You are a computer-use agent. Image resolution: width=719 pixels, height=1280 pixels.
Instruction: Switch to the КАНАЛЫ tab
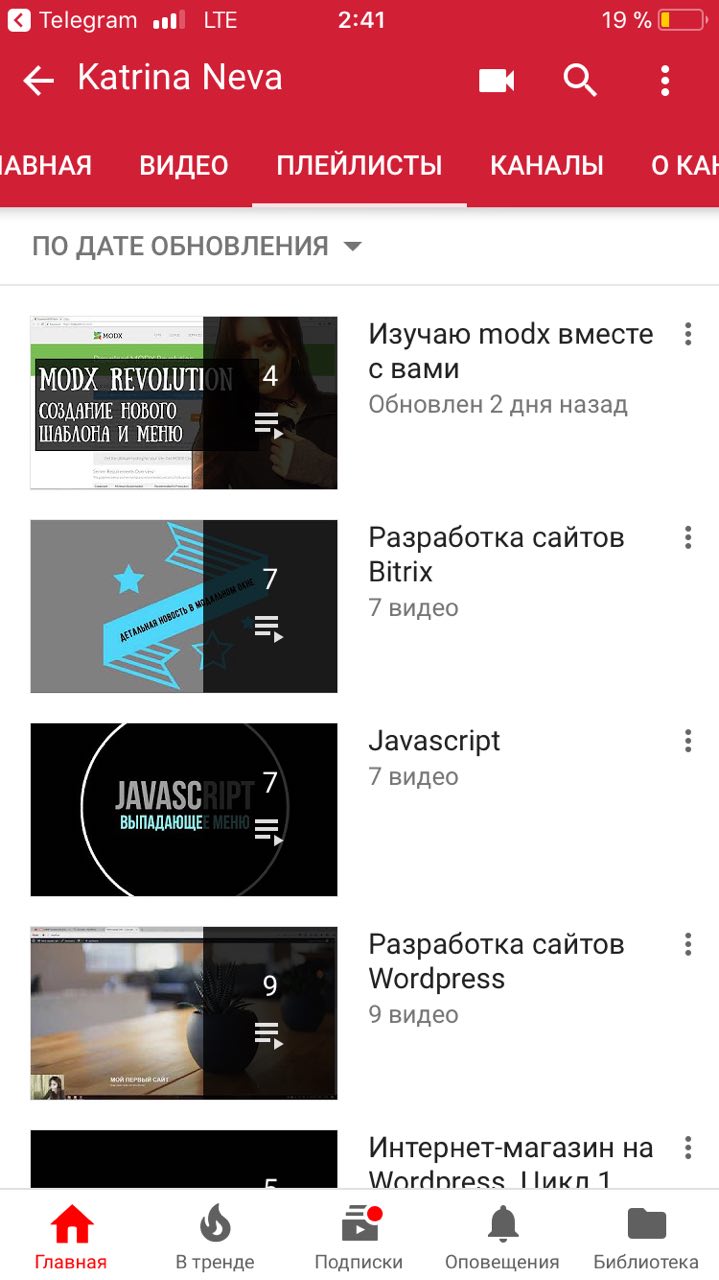pos(547,165)
